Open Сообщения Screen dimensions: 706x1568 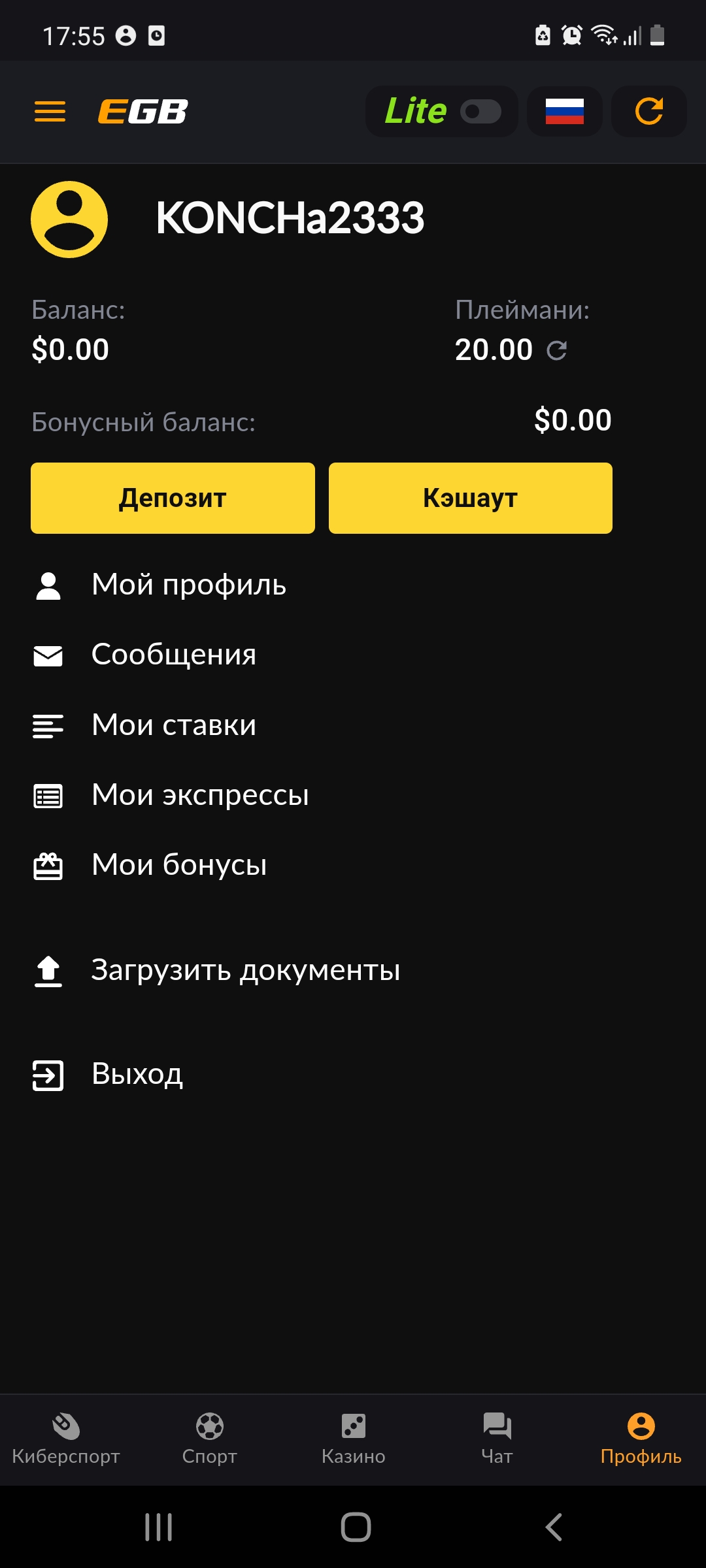coord(173,655)
